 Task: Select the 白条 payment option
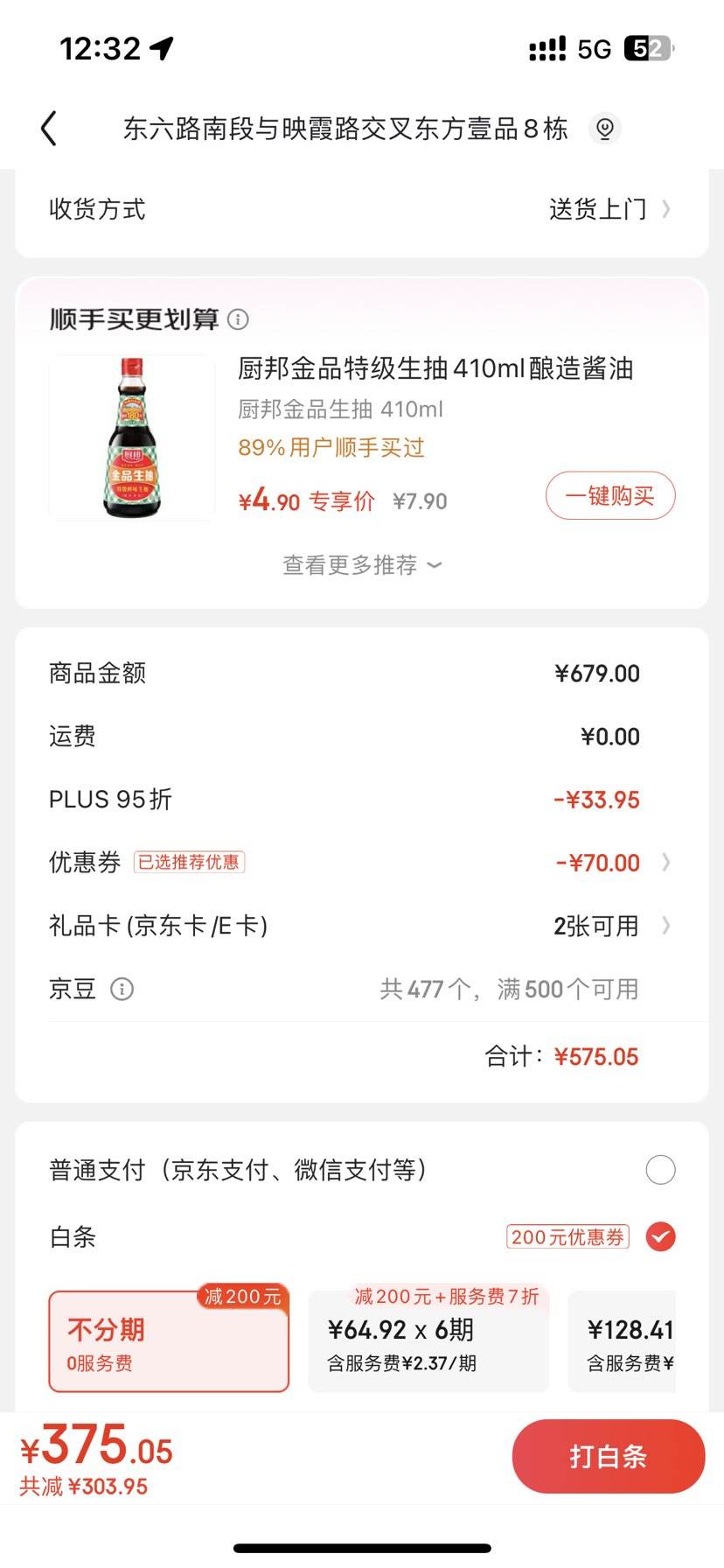[660, 1236]
